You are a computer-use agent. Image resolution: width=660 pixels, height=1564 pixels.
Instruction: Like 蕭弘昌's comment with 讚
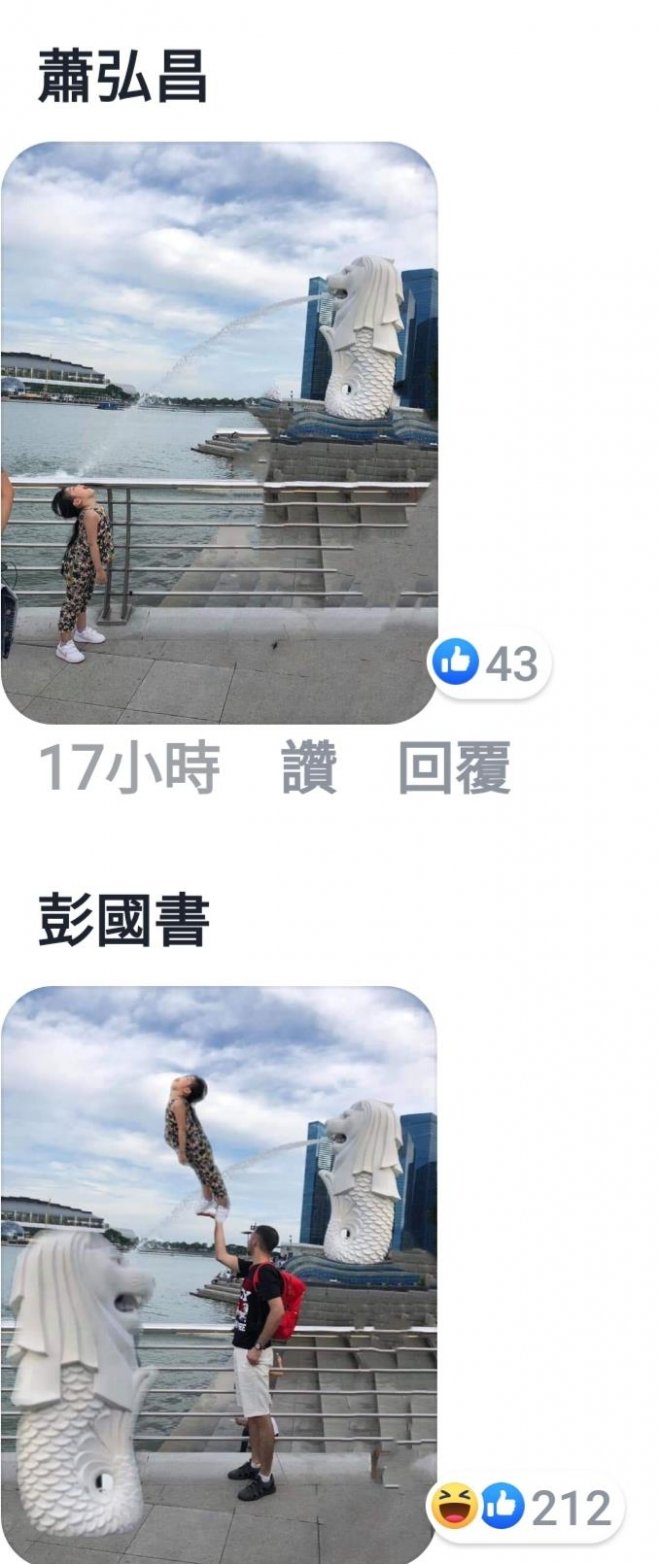[x=308, y=768]
